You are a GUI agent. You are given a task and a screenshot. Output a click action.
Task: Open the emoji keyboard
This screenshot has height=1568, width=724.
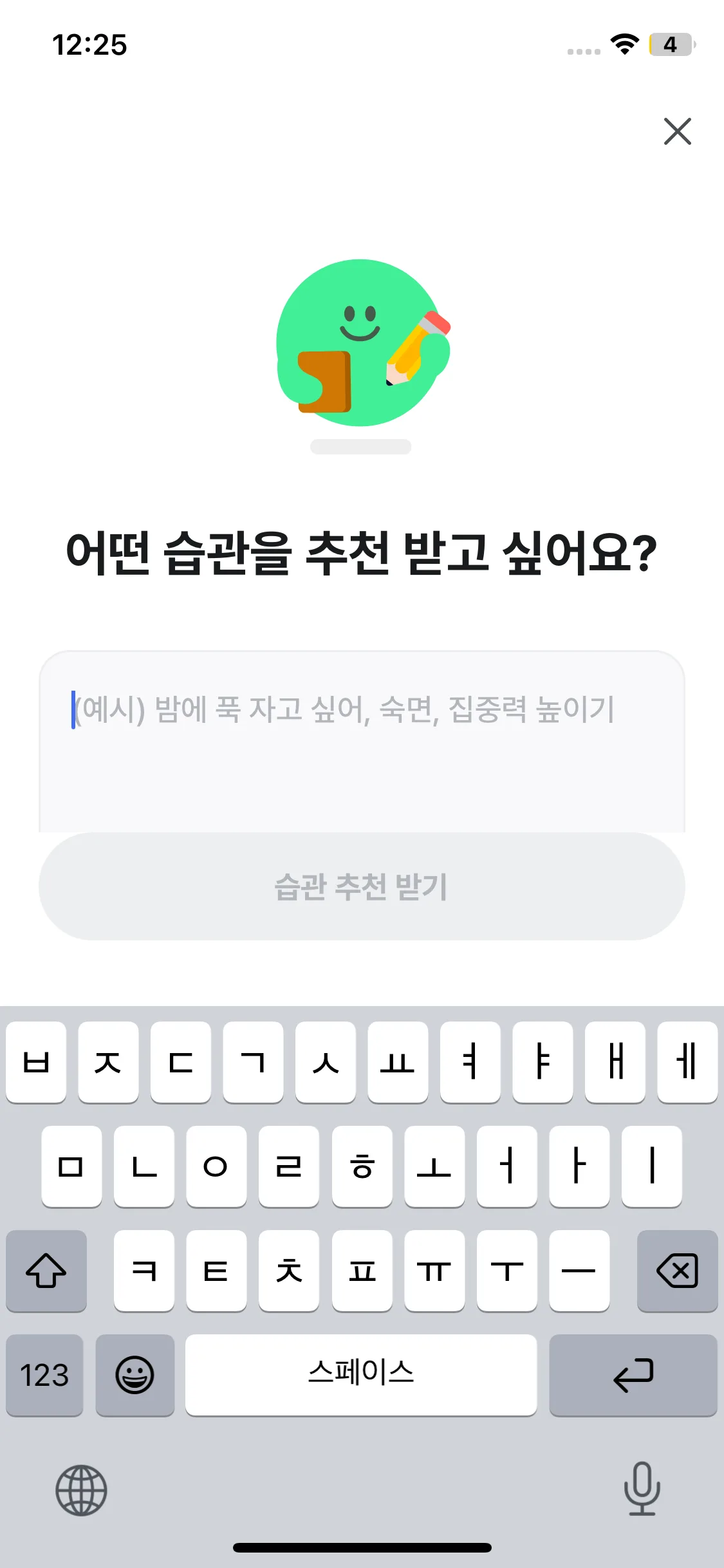(x=135, y=1375)
